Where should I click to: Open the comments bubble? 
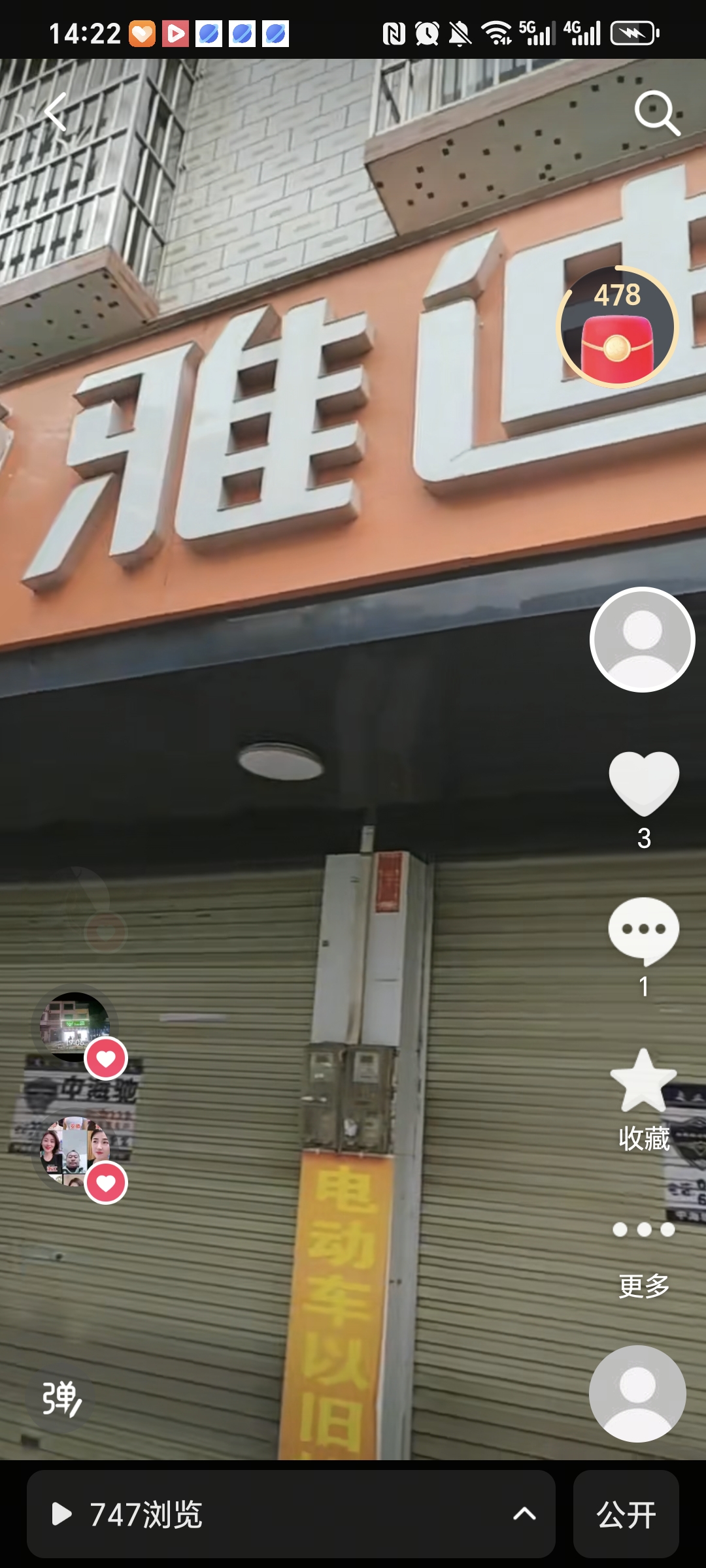point(644,931)
